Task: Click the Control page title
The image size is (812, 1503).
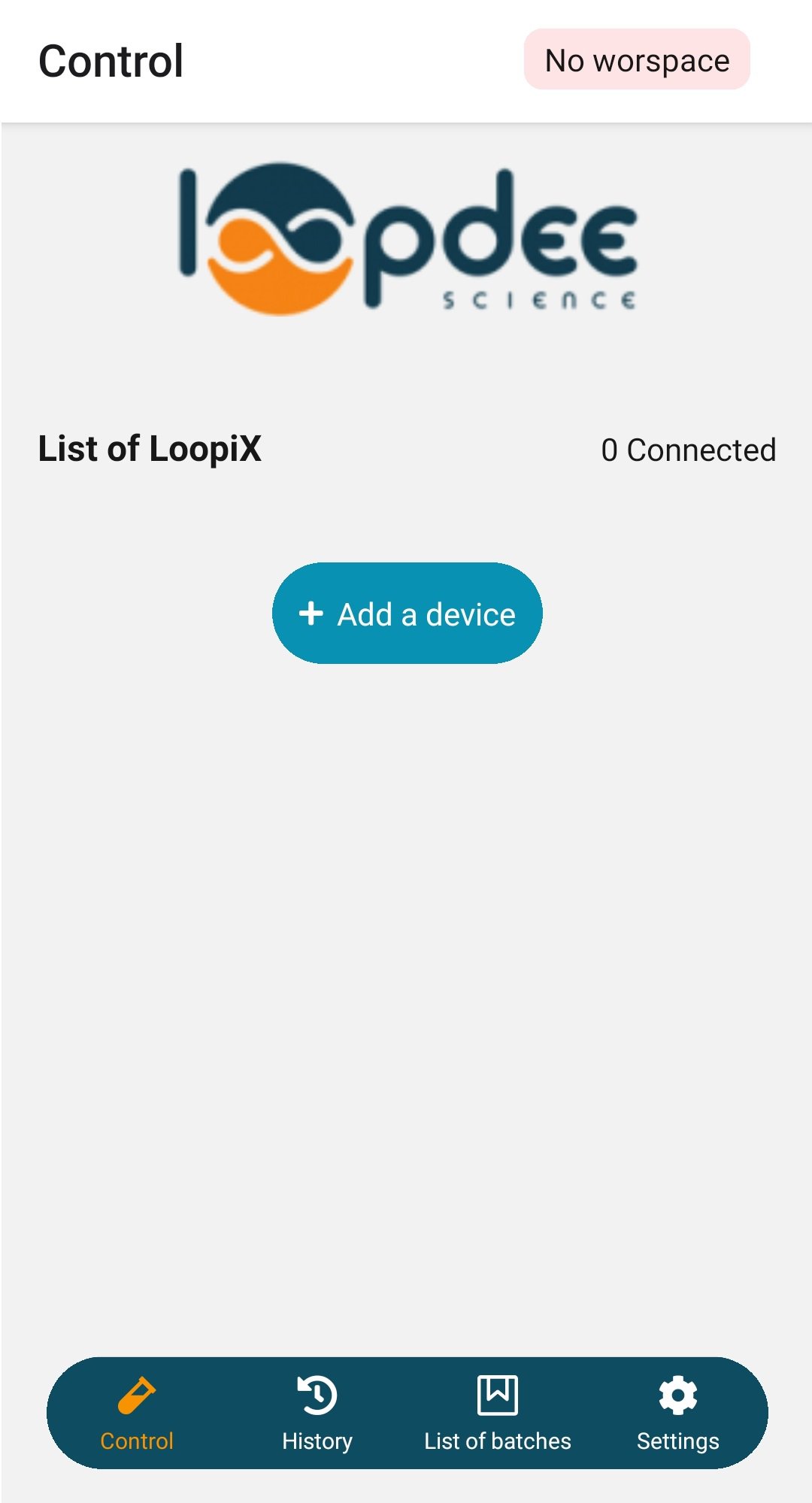Action: click(x=111, y=60)
